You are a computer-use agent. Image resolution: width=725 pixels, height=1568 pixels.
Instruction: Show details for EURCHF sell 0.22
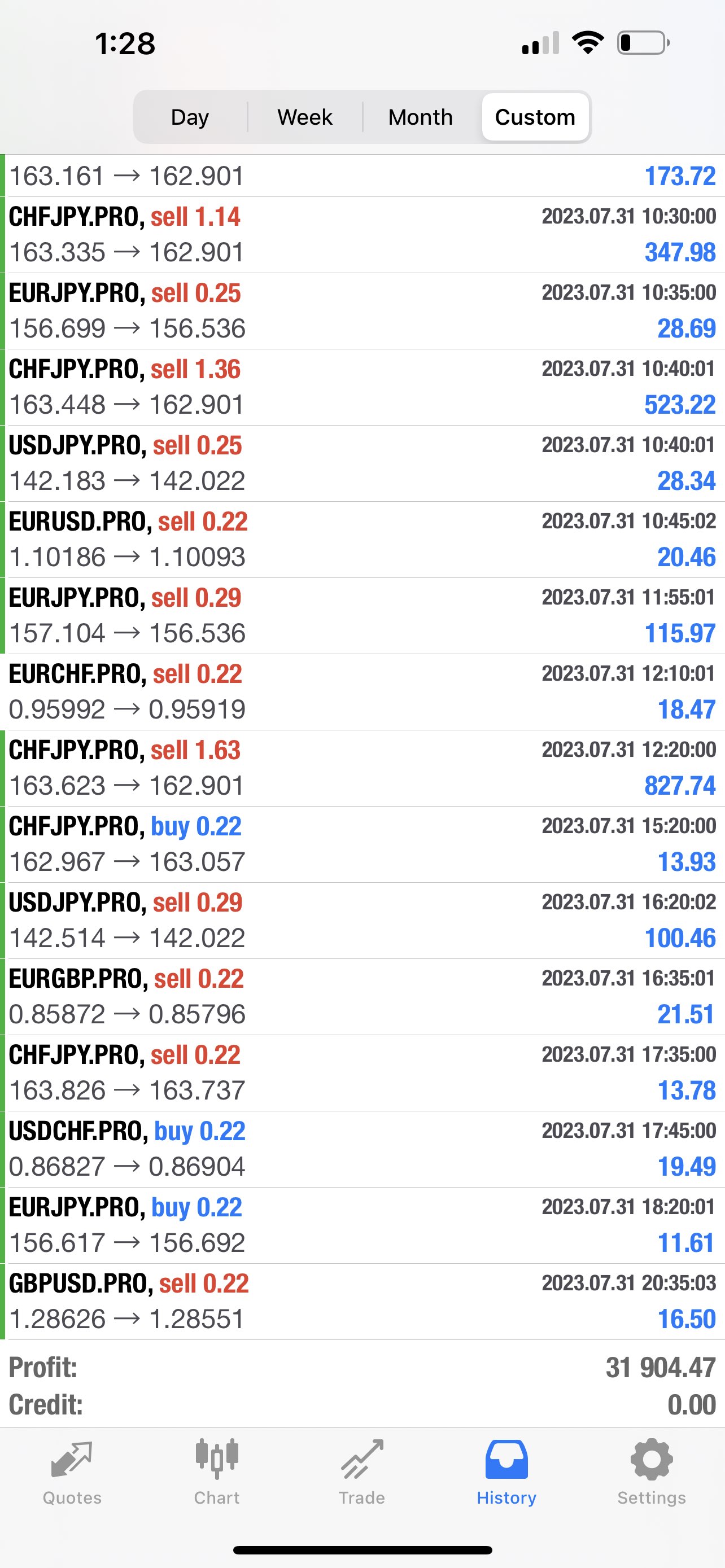(362, 691)
